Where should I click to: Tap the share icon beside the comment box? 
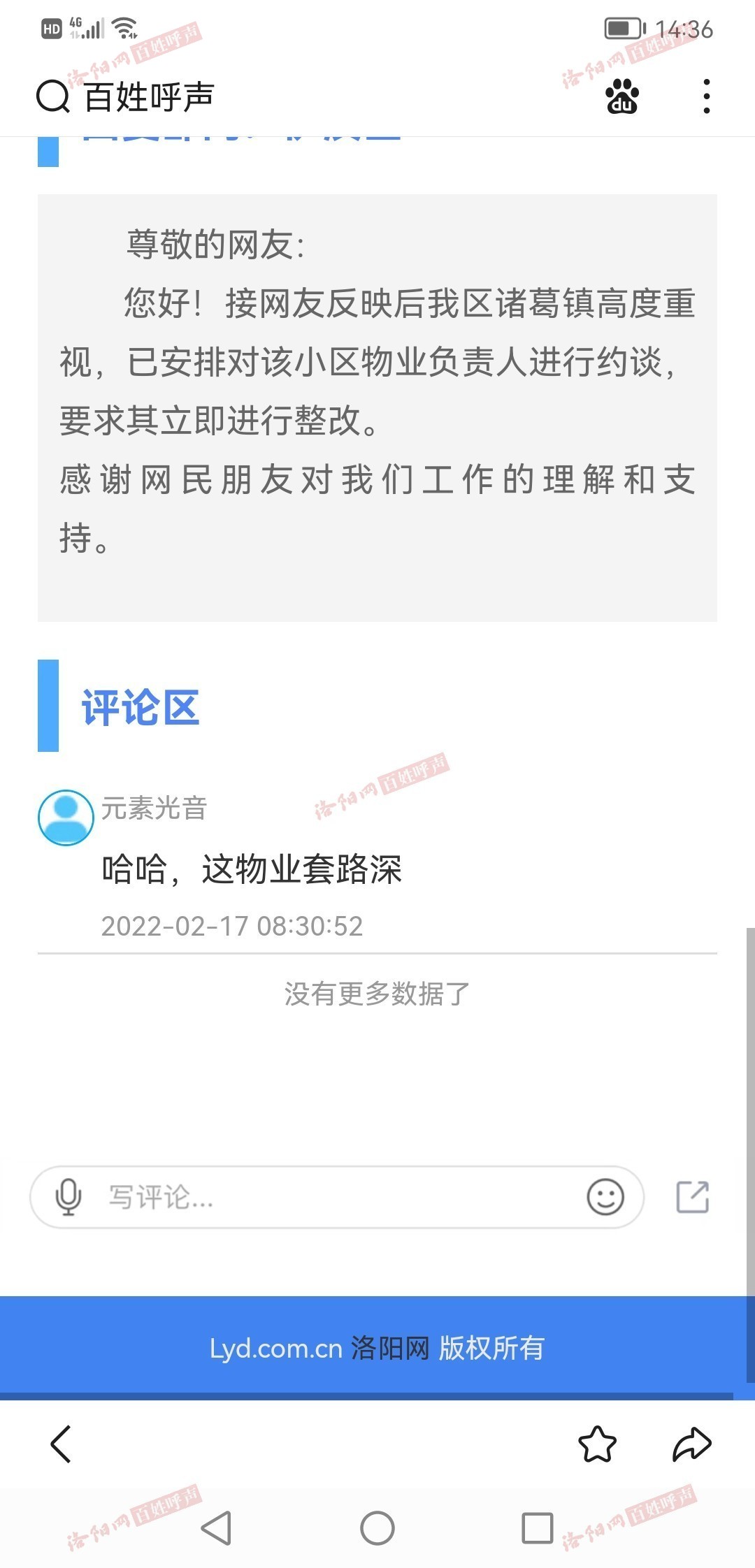(x=693, y=1197)
